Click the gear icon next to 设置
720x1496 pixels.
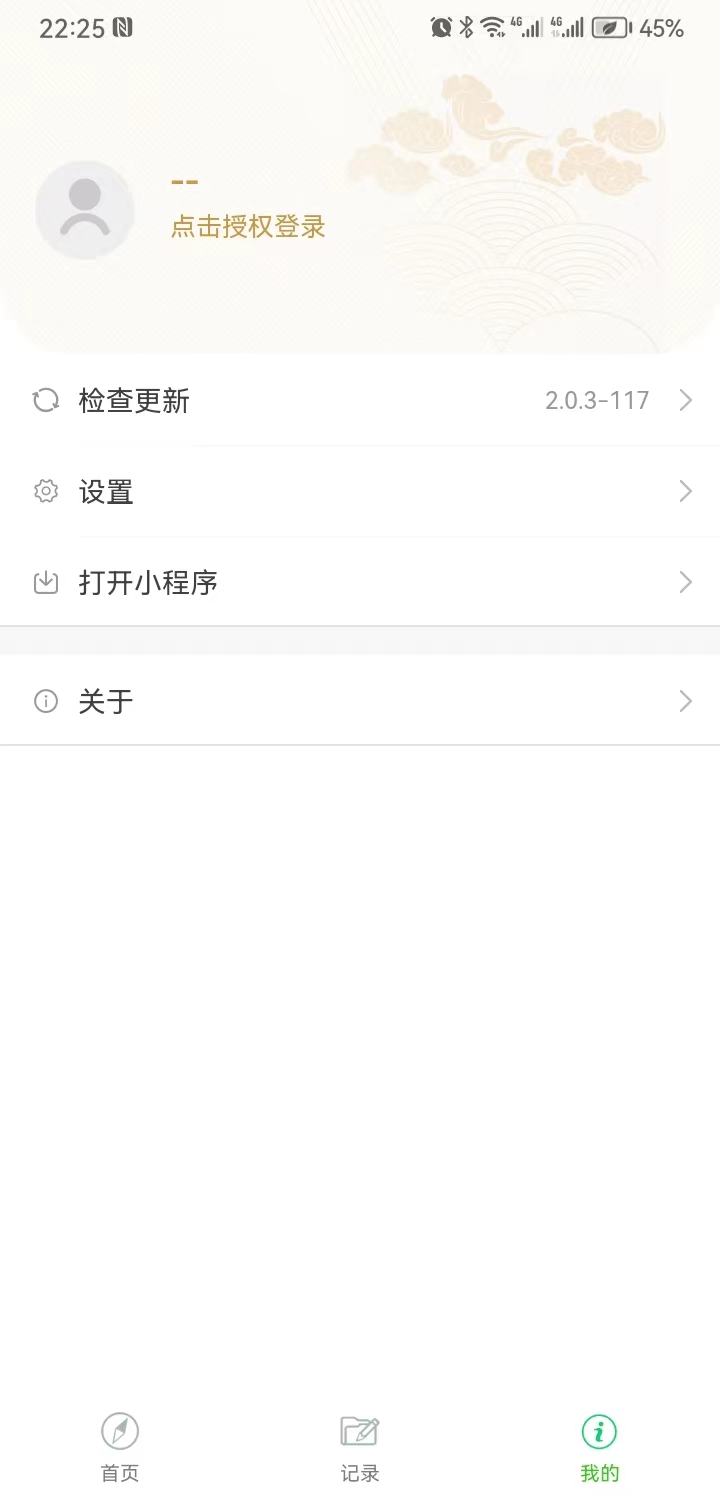[46, 491]
